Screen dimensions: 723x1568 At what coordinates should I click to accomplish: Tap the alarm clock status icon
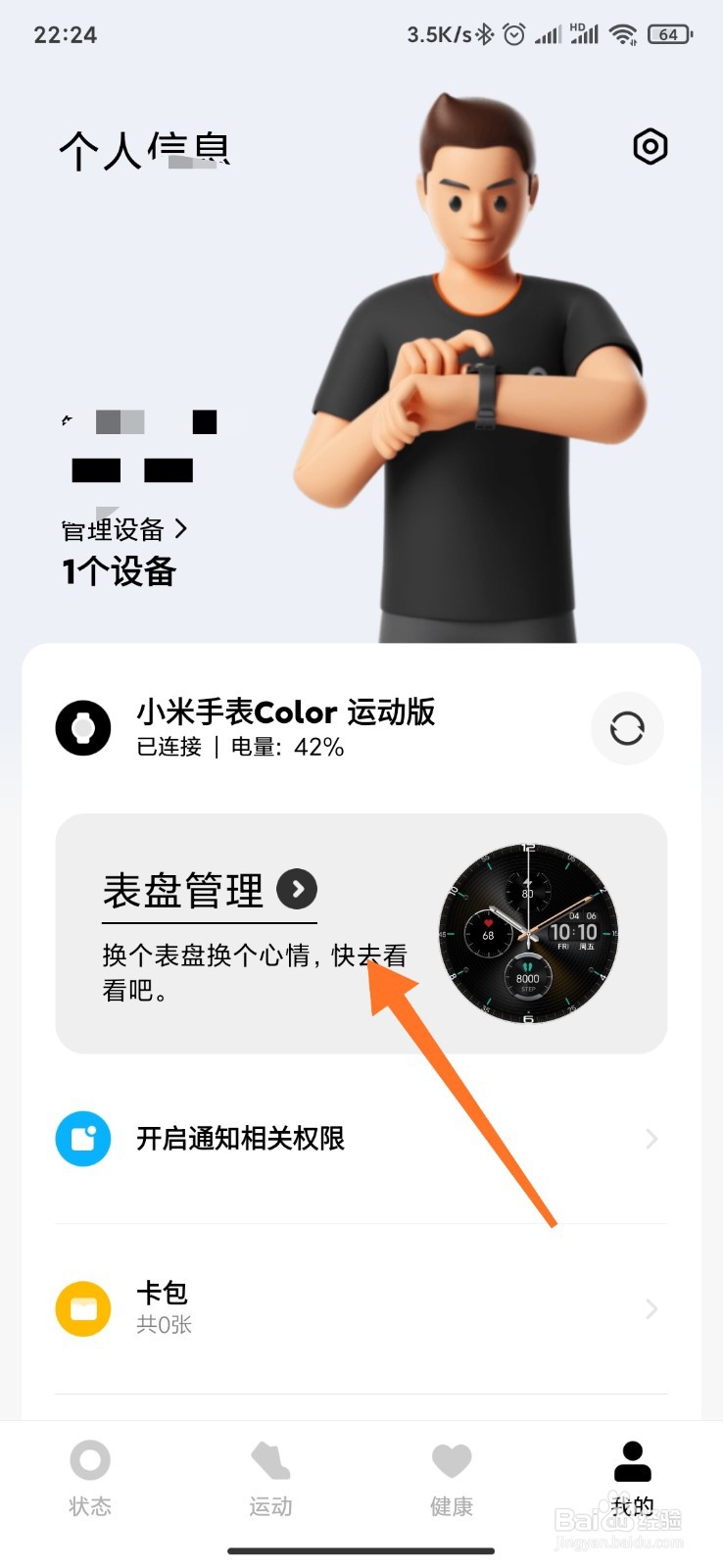tap(513, 32)
